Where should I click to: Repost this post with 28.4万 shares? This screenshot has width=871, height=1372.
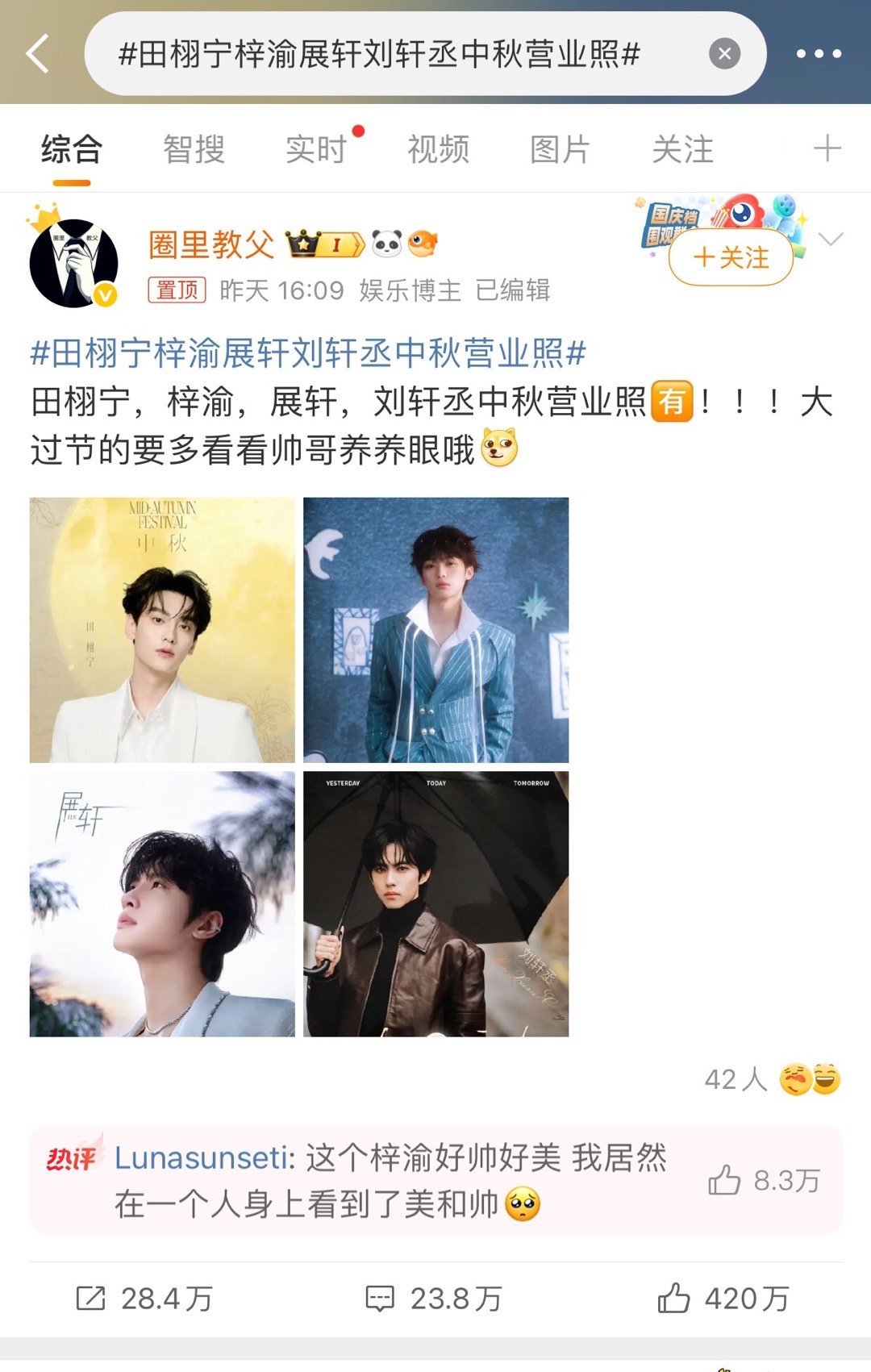tap(144, 1299)
